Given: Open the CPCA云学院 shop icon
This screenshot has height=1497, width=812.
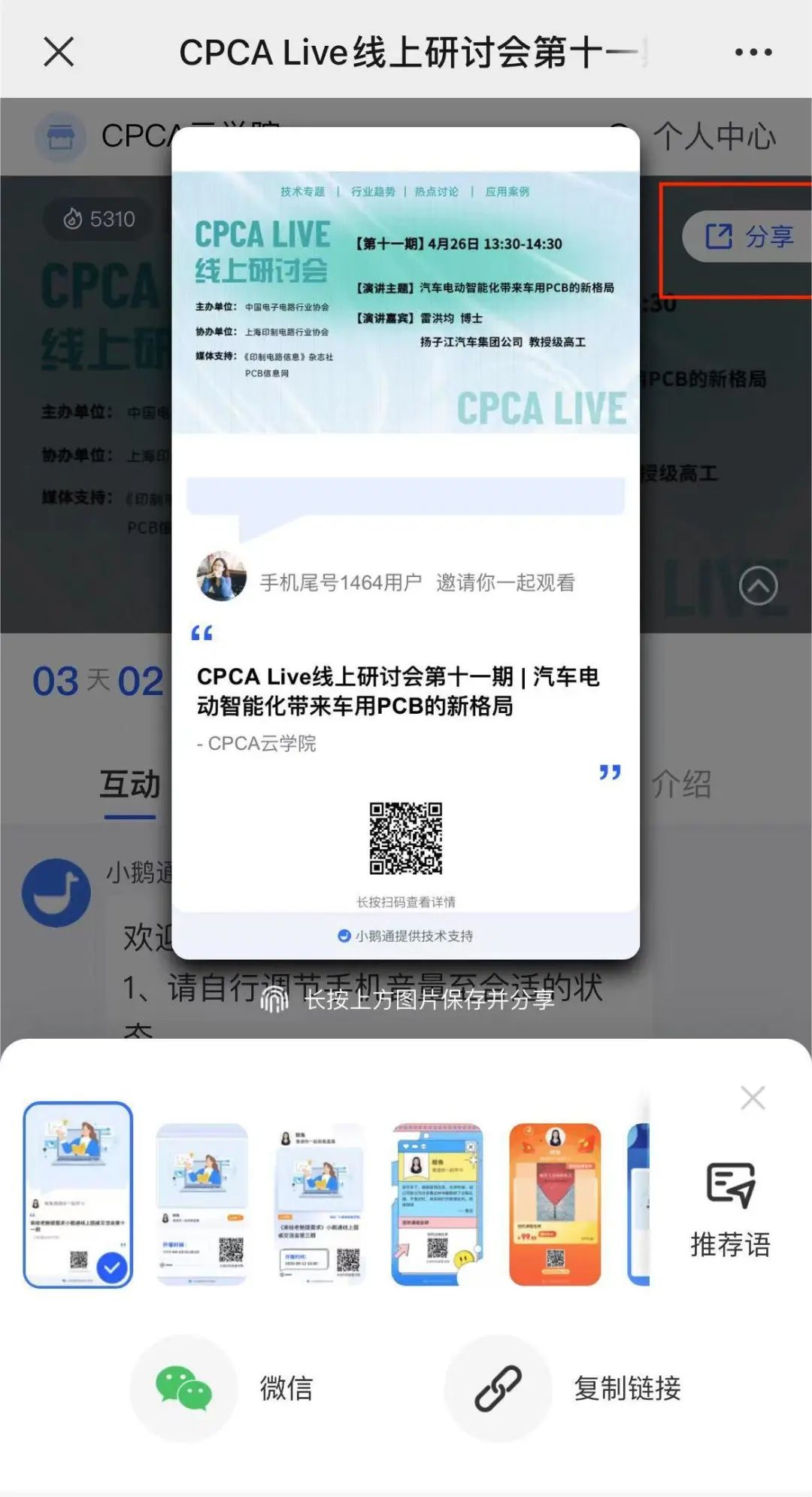Looking at the screenshot, I should coord(59,136).
